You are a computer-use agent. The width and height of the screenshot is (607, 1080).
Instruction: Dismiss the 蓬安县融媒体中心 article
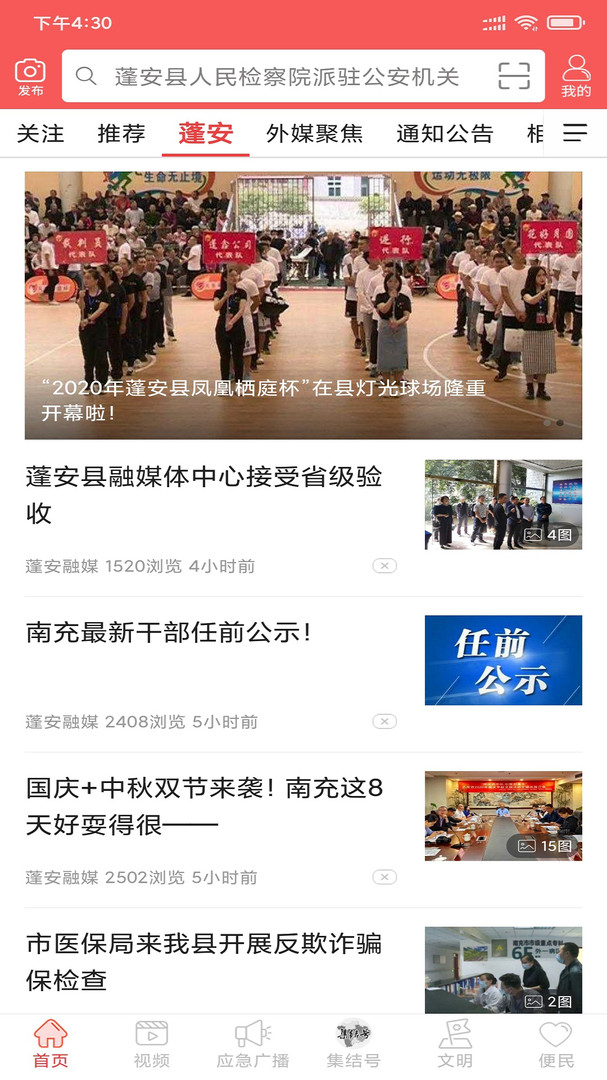point(384,566)
